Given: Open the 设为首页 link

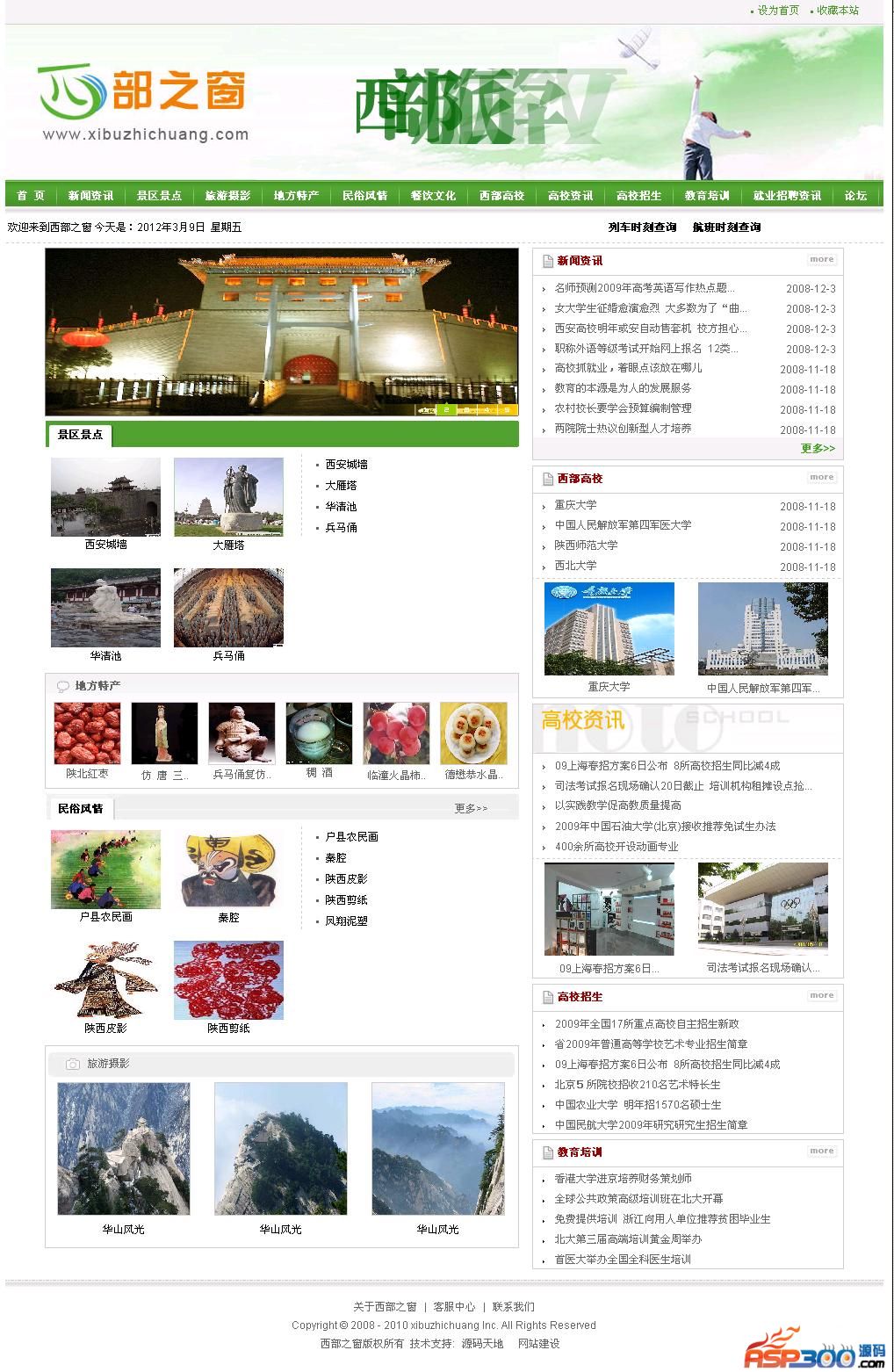Looking at the screenshot, I should coord(778,11).
